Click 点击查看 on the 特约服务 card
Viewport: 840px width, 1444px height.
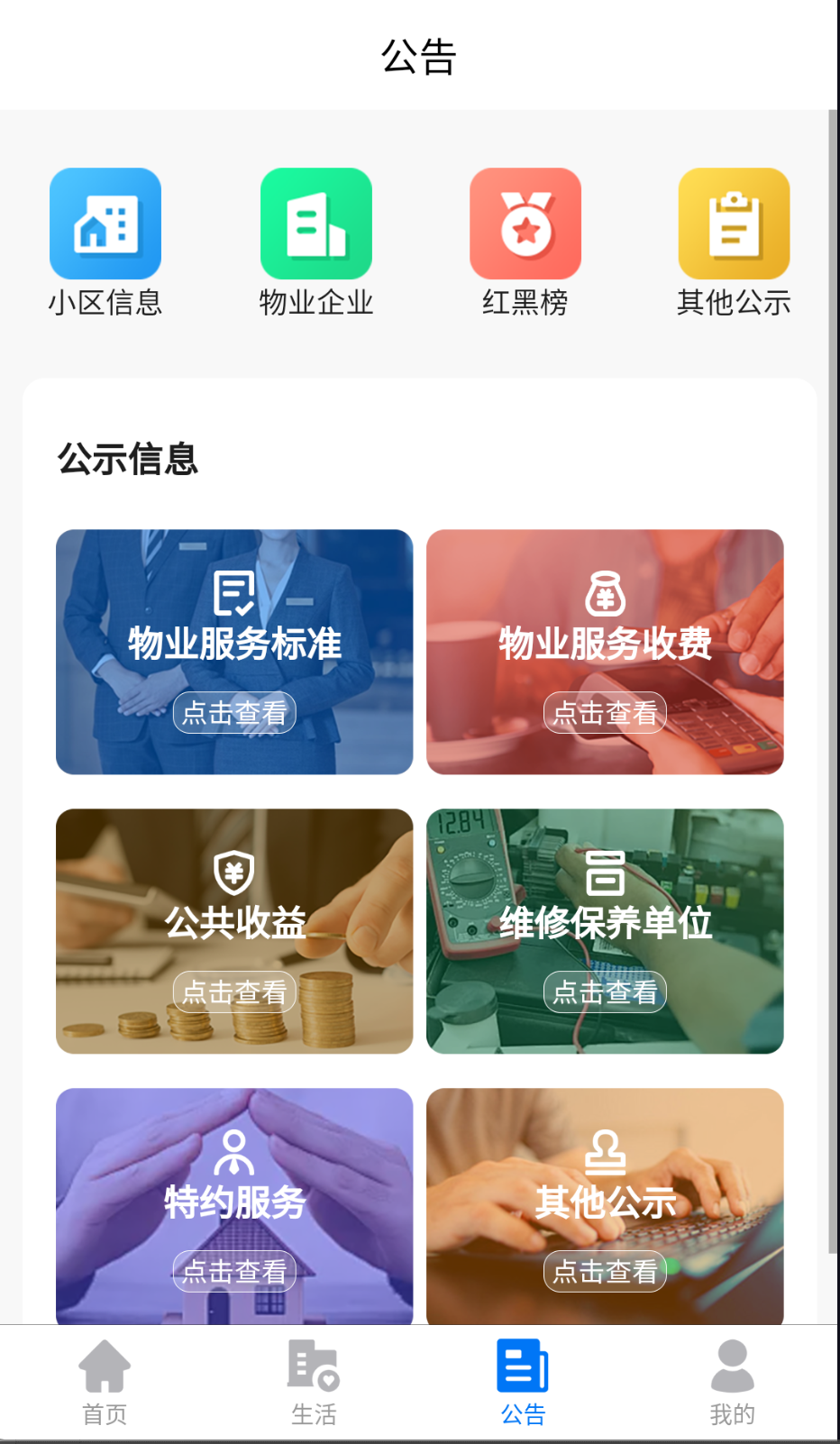(x=233, y=1271)
